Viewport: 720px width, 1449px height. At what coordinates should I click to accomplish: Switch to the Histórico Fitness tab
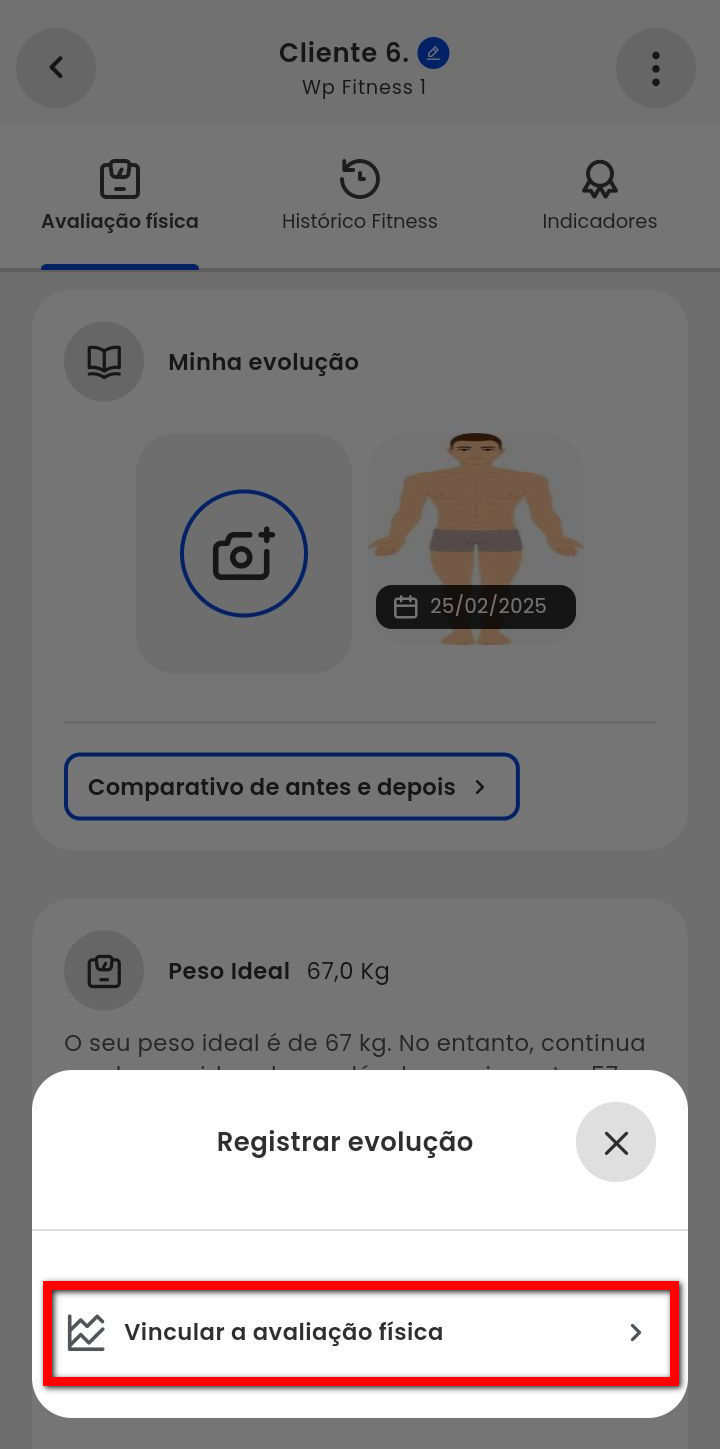(x=359, y=197)
